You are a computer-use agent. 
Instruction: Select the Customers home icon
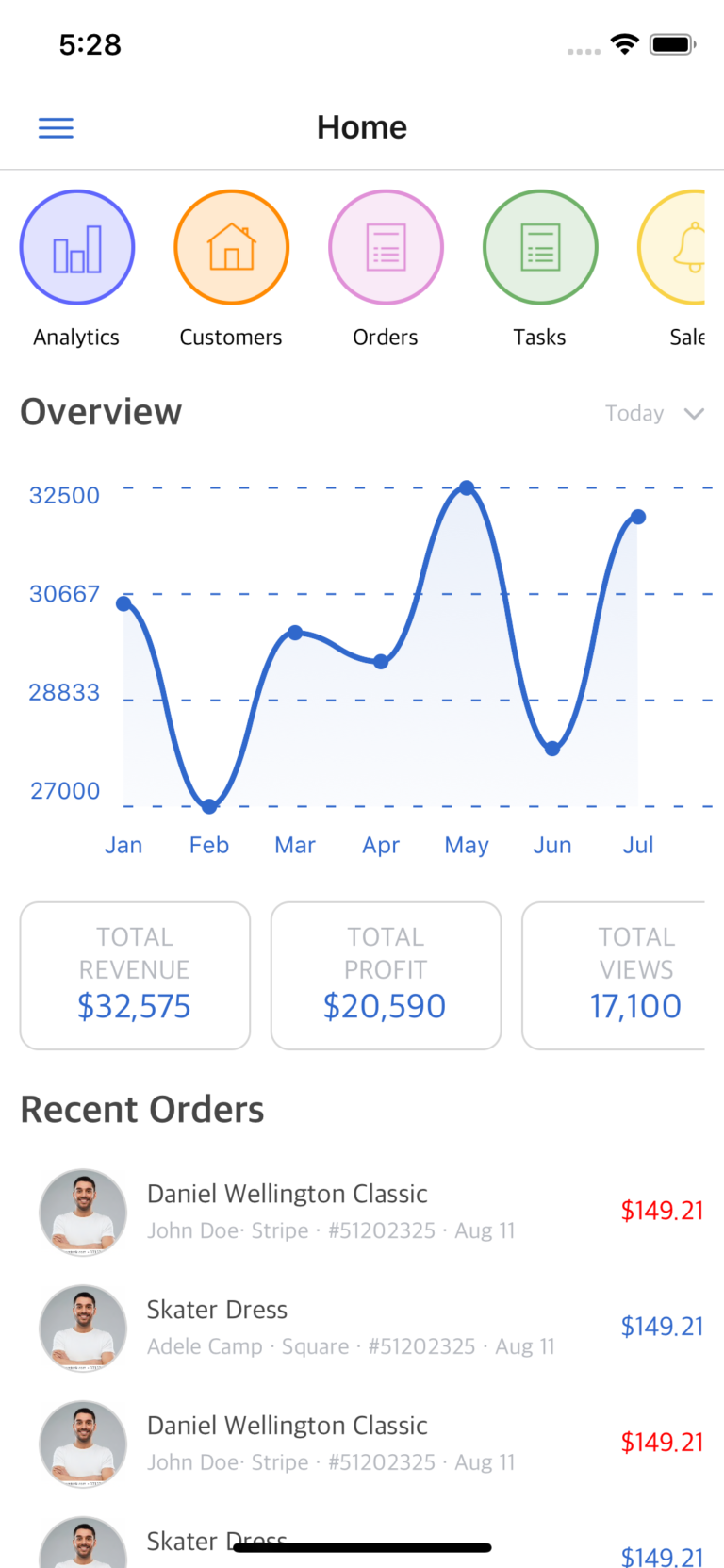(x=231, y=246)
